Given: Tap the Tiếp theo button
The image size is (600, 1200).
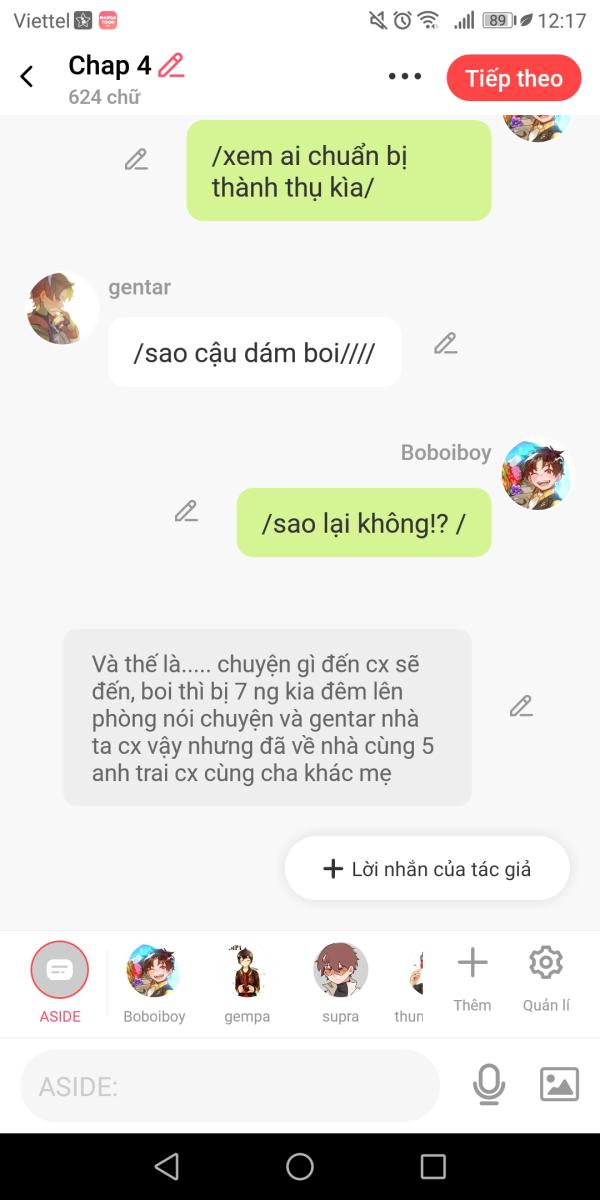Looking at the screenshot, I should point(514,78).
